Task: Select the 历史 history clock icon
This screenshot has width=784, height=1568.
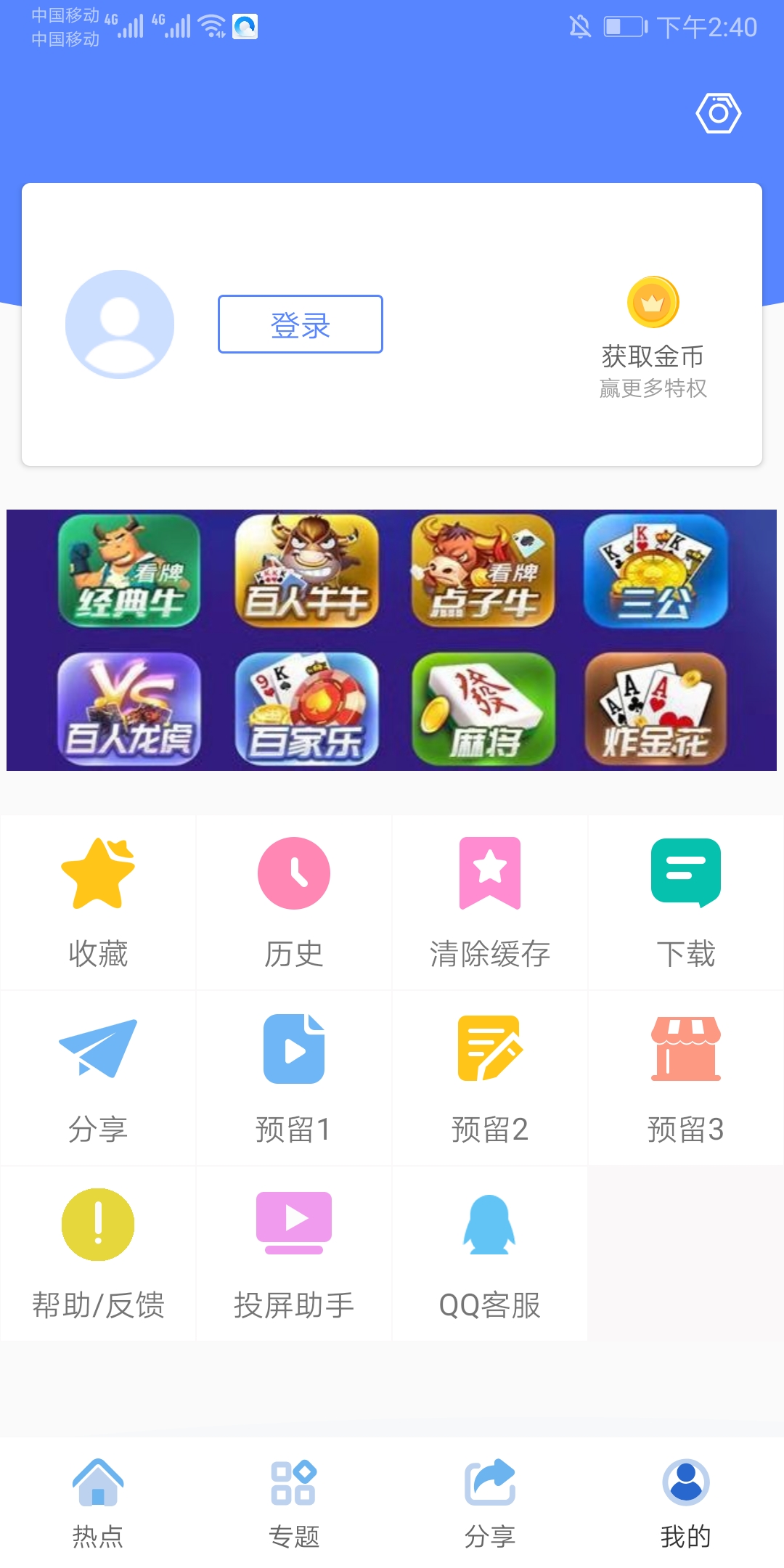Action: (x=293, y=875)
